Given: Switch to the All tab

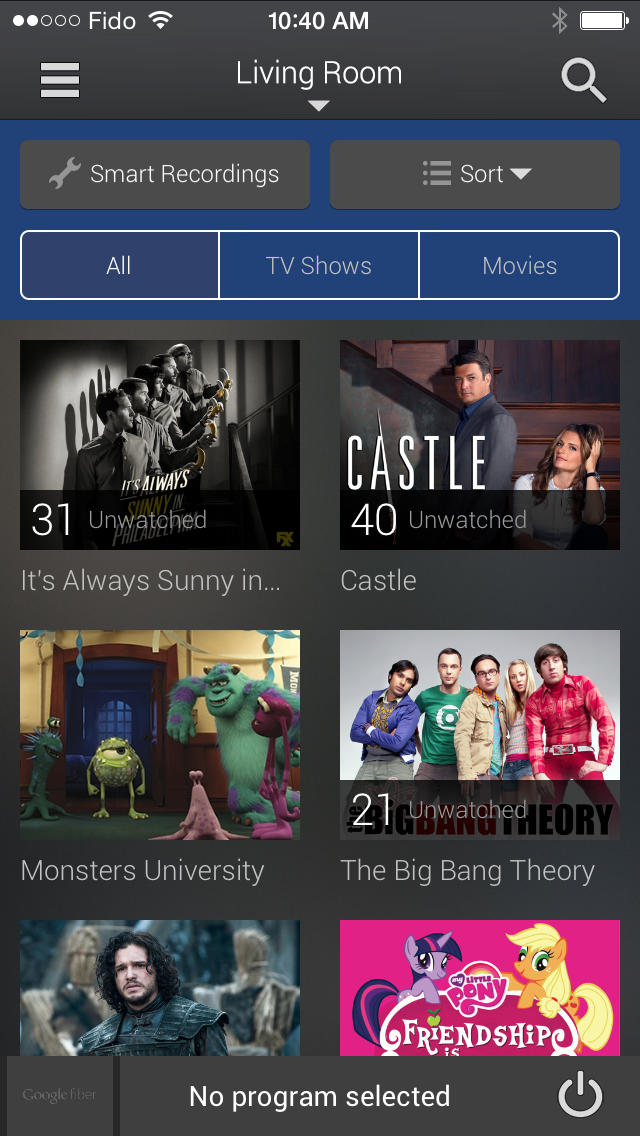Looking at the screenshot, I should click(119, 265).
